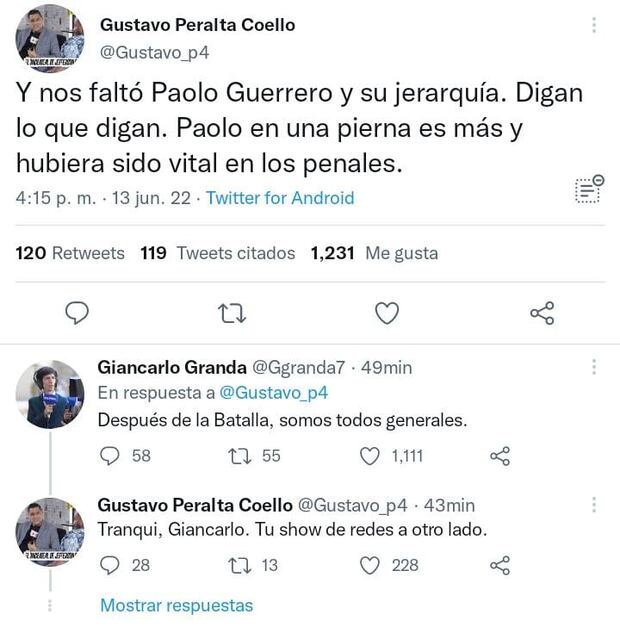Open @Gustavo_p4 mention in Giancarlo's reply
This screenshot has width=620, height=633.
(x=273, y=393)
